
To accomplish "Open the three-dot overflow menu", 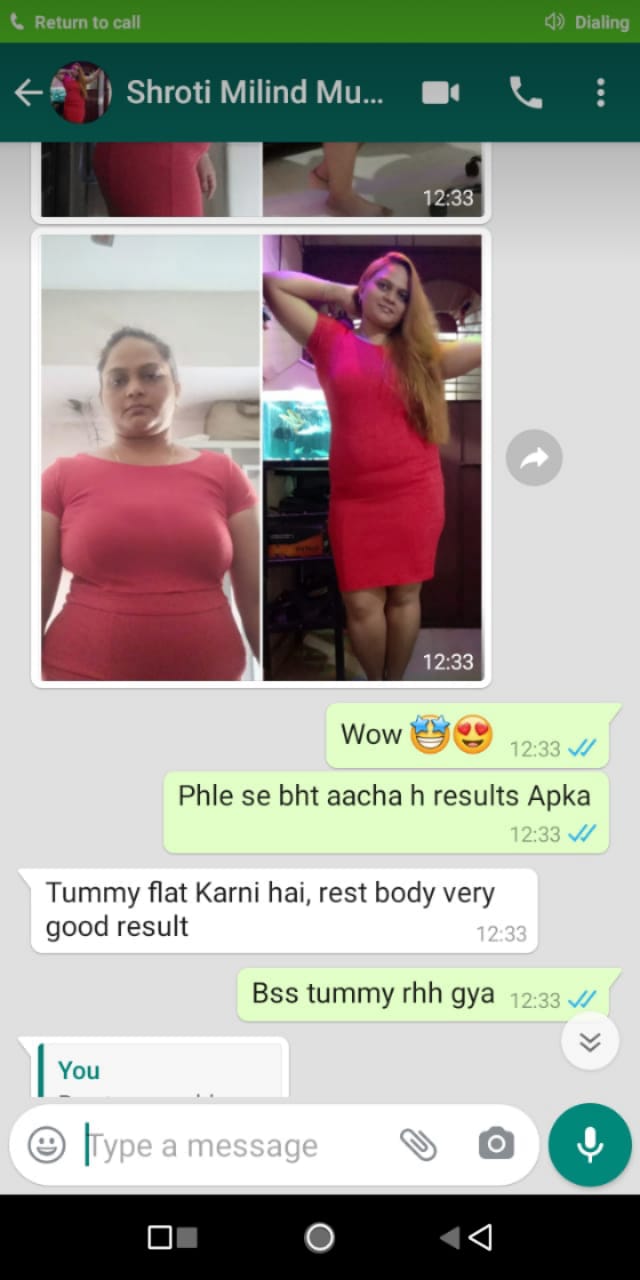I will tap(600, 93).
